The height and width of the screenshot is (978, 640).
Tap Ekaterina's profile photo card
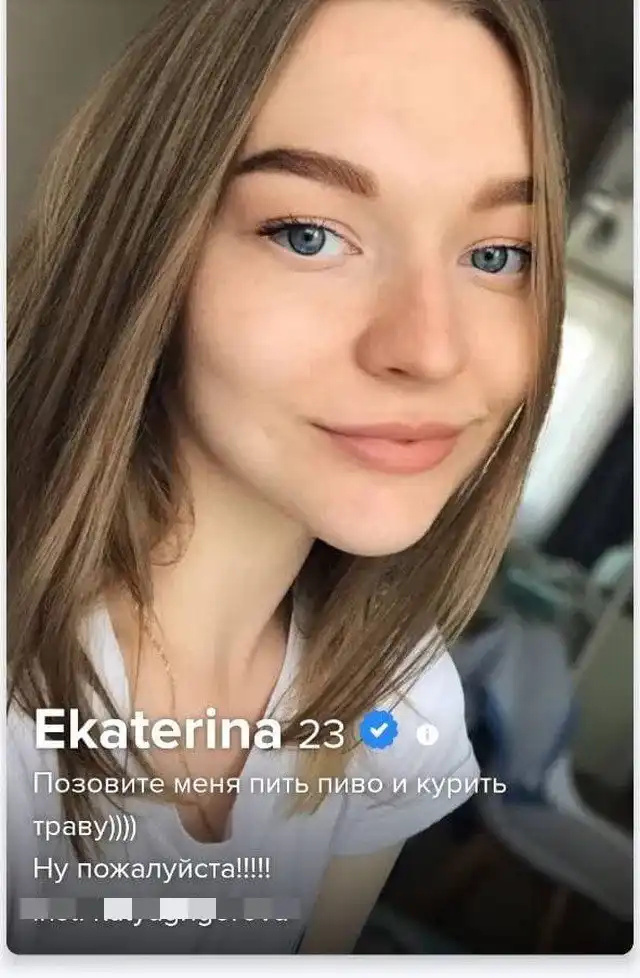pyautogui.click(x=320, y=400)
